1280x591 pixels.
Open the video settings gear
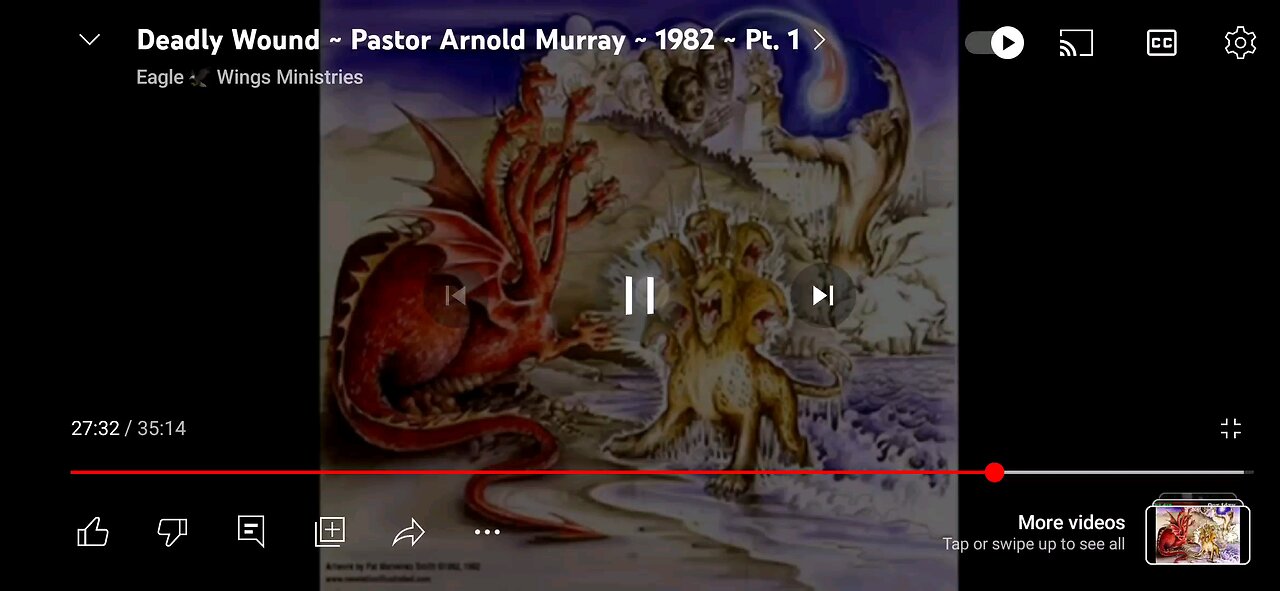[x=1240, y=43]
